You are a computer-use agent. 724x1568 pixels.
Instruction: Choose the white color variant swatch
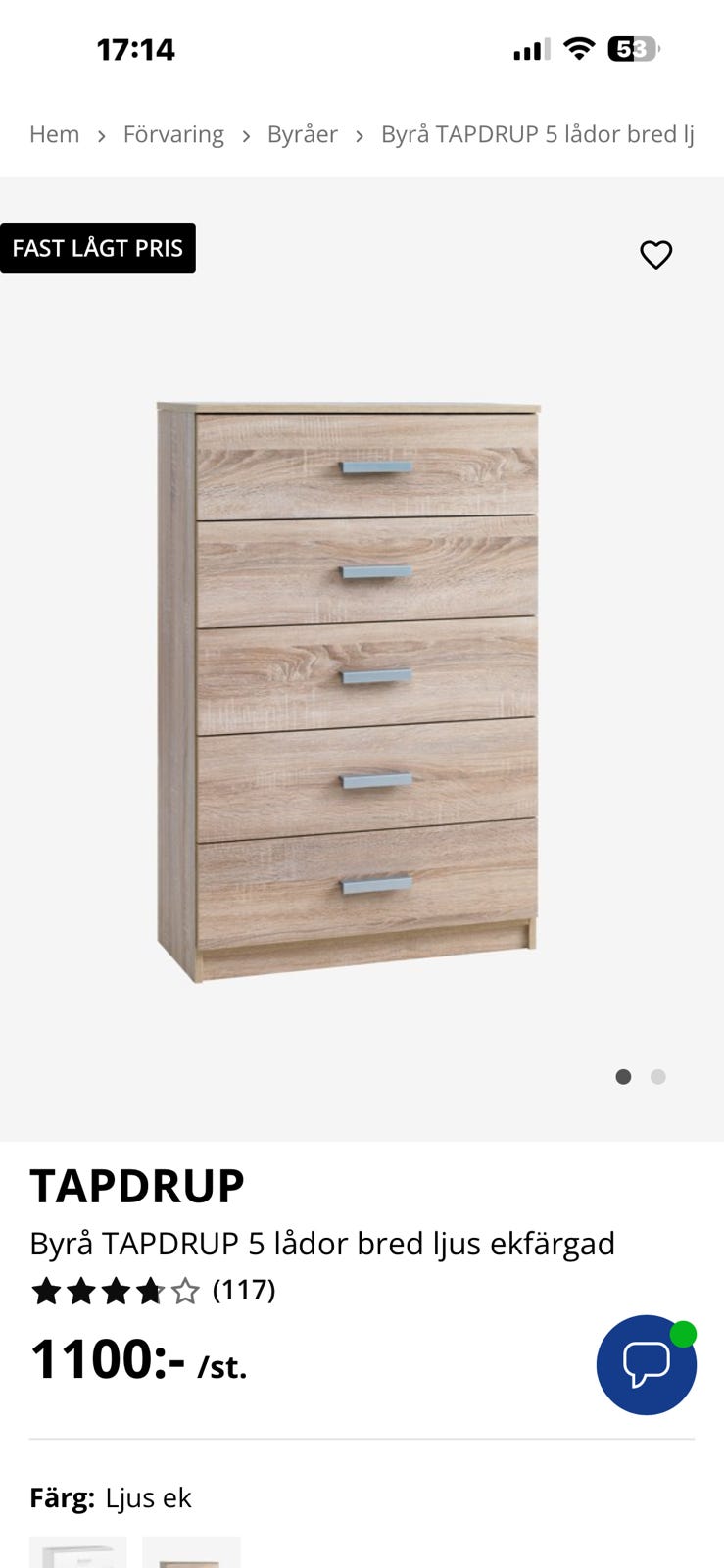click(78, 1552)
